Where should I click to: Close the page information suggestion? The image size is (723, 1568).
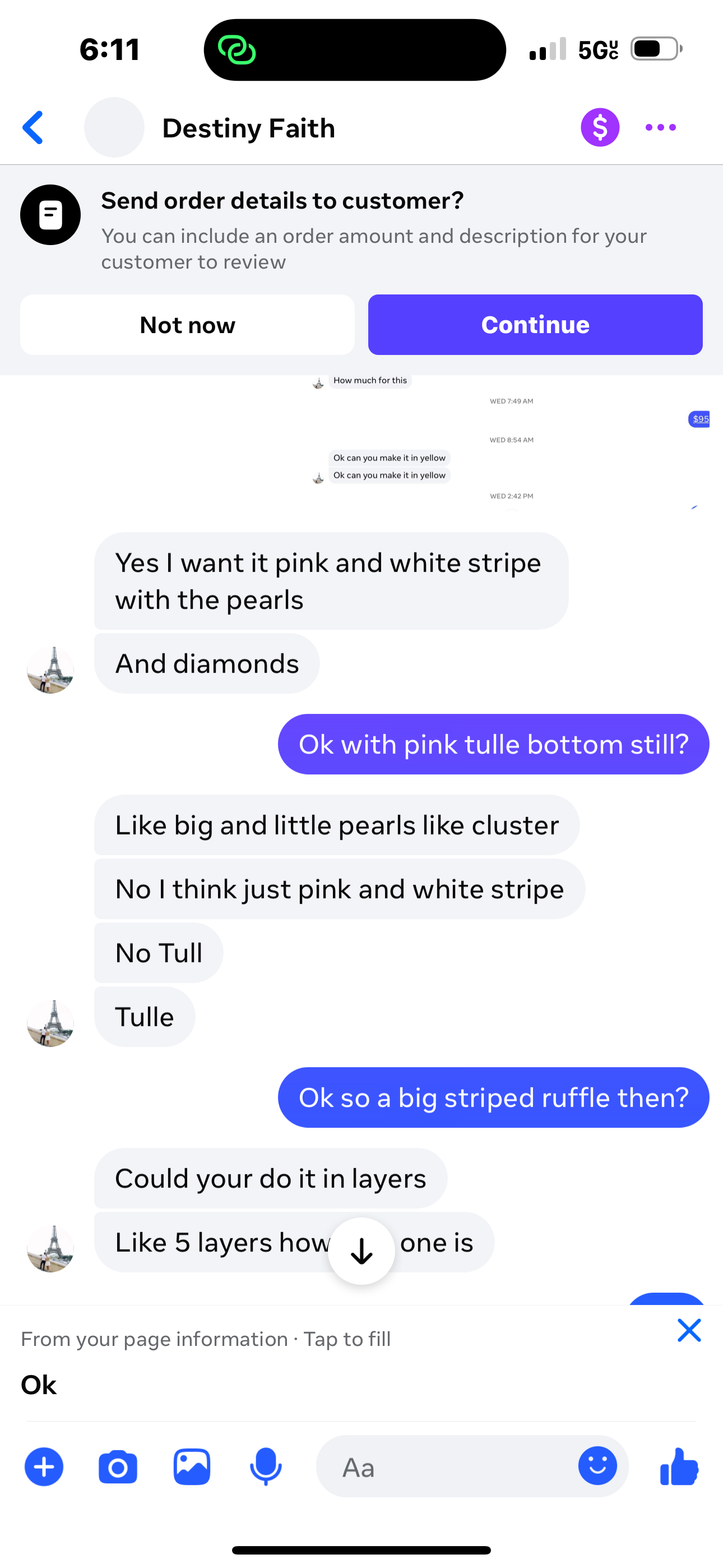coord(689,1331)
